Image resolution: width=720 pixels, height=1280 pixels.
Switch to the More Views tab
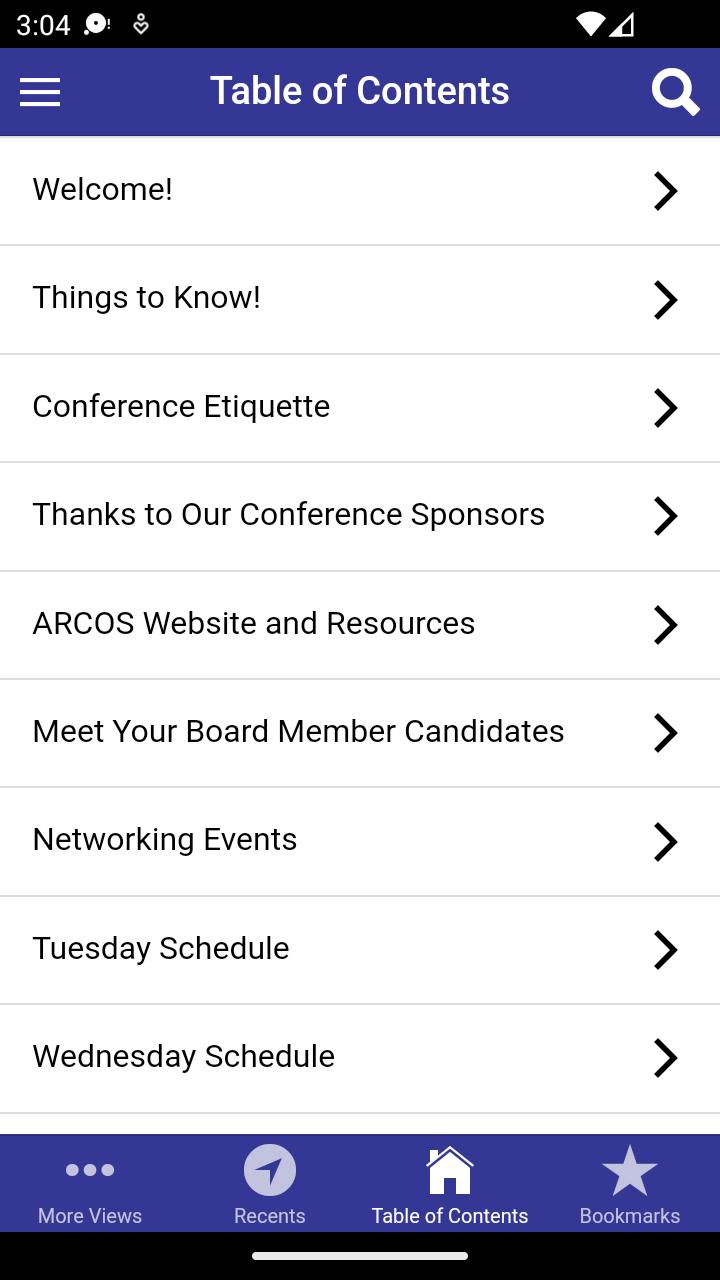(x=90, y=1185)
